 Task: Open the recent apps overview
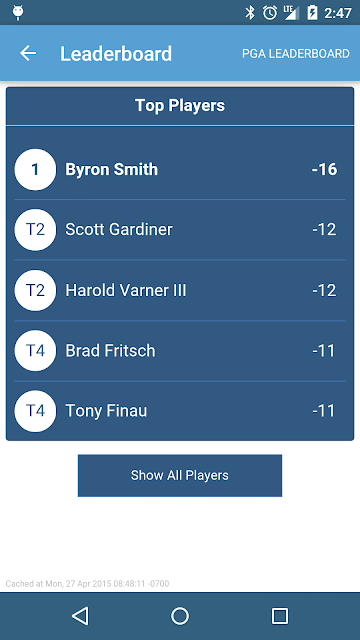click(x=280, y=616)
